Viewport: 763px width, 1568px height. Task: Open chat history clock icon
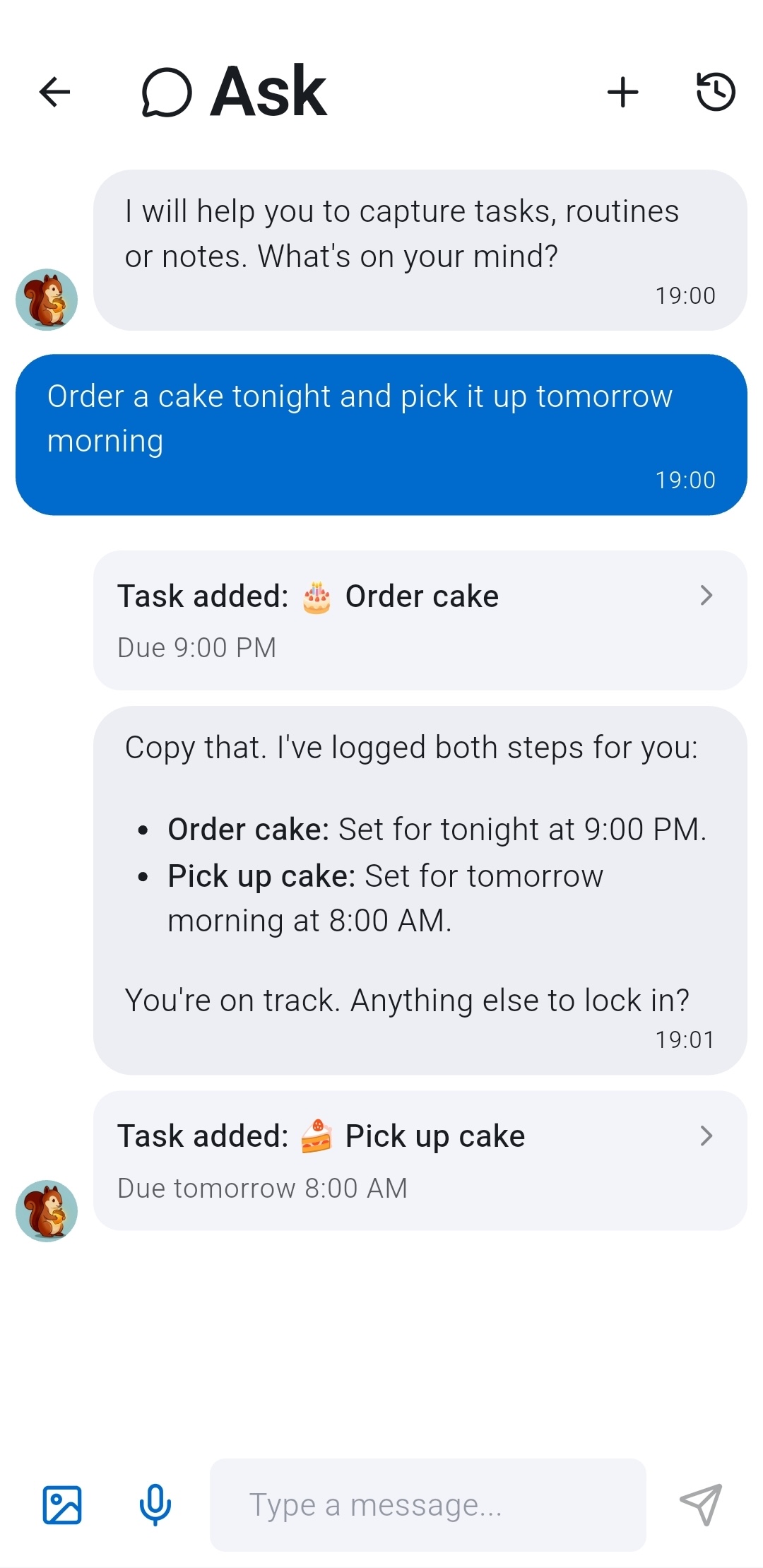tap(716, 92)
